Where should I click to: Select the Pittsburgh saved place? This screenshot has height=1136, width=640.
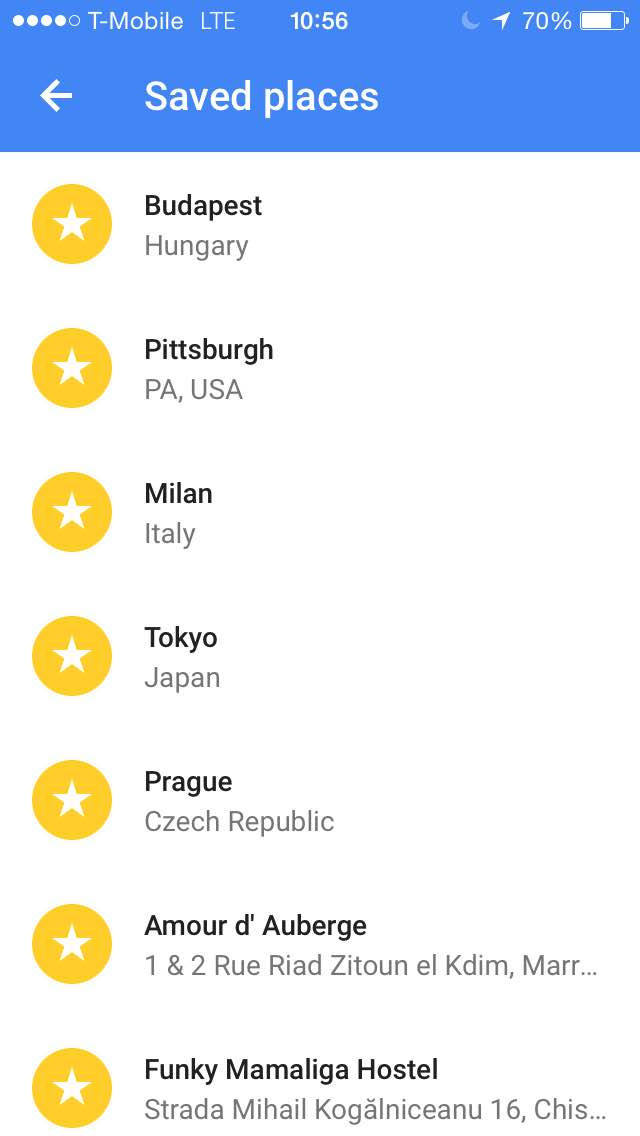pyautogui.click(x=320, y=368)
